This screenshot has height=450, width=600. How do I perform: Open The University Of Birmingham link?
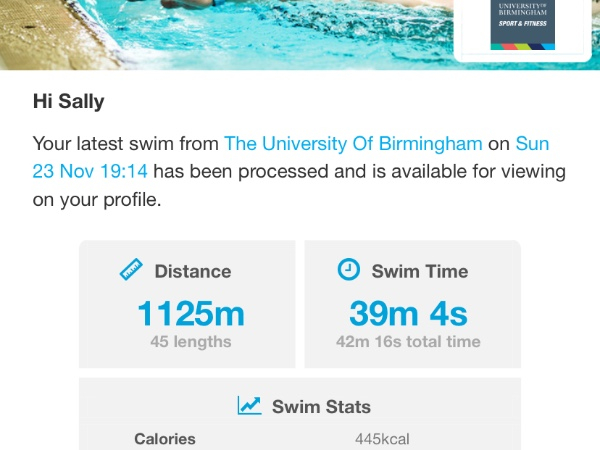click(353, 143)
